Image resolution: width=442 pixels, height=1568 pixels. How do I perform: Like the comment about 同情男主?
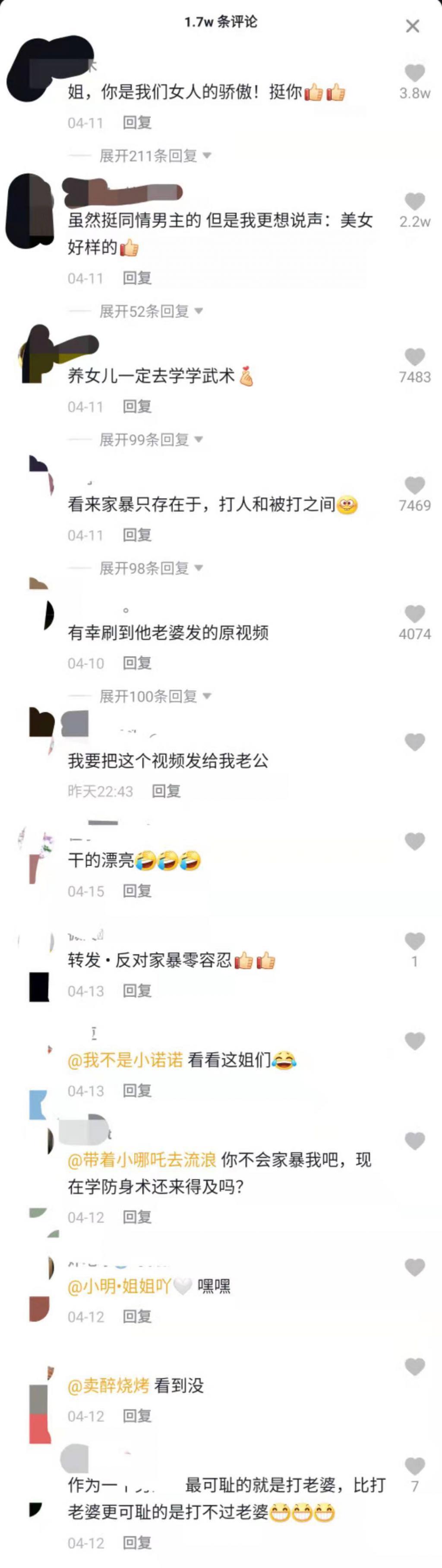[415, 202]
